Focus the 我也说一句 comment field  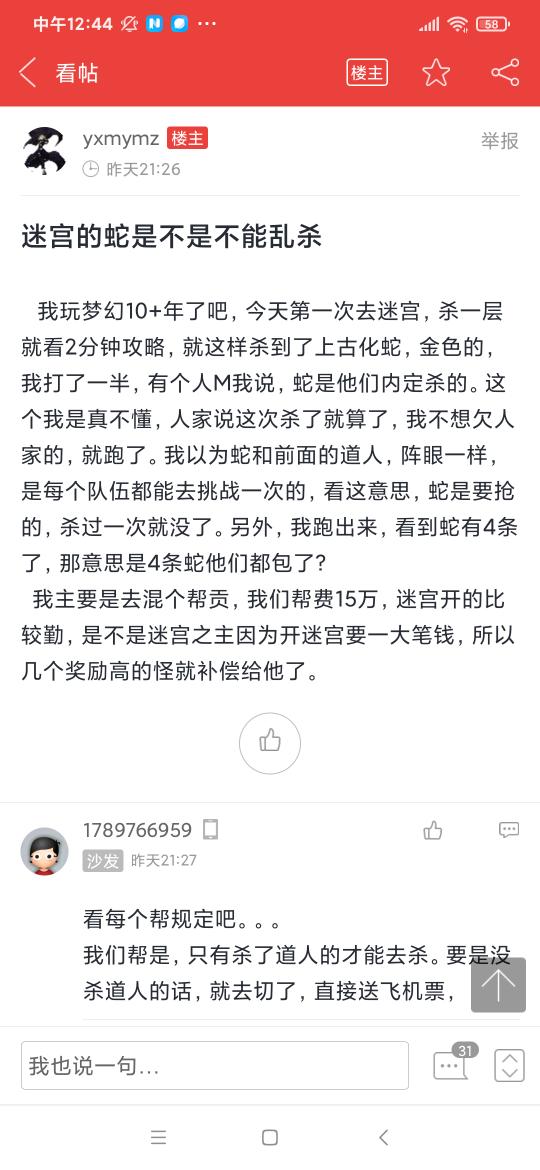point(215,1066)
